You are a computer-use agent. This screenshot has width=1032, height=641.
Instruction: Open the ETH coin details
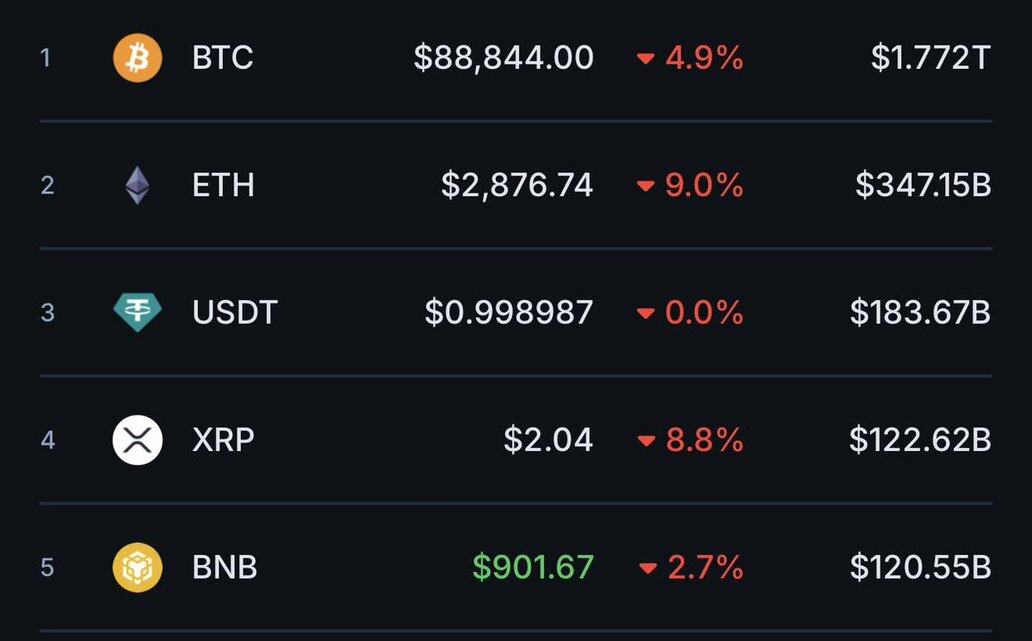[222, 185]
